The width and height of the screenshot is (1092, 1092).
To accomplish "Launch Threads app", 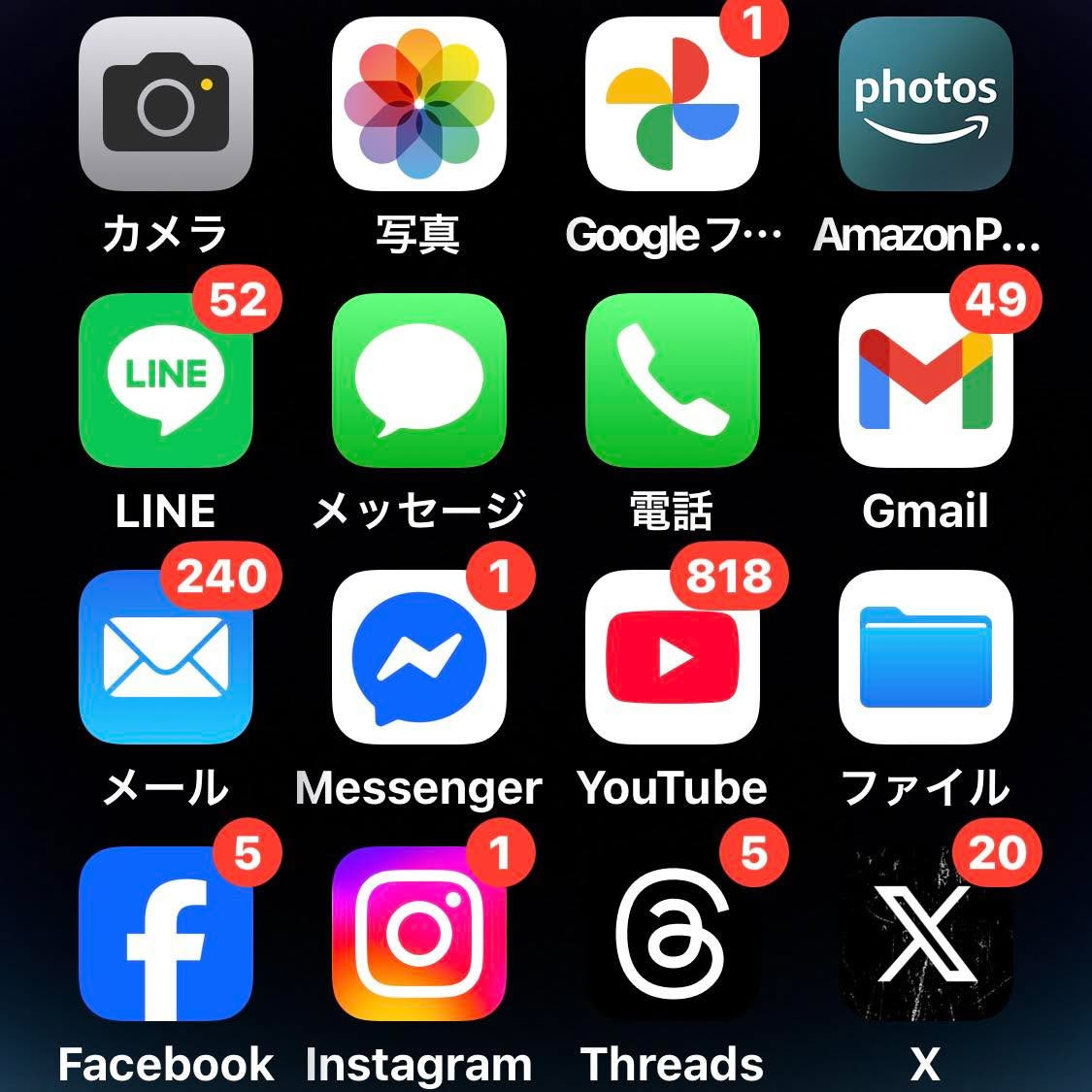I will pyautogui.click(x=672, y=934).
